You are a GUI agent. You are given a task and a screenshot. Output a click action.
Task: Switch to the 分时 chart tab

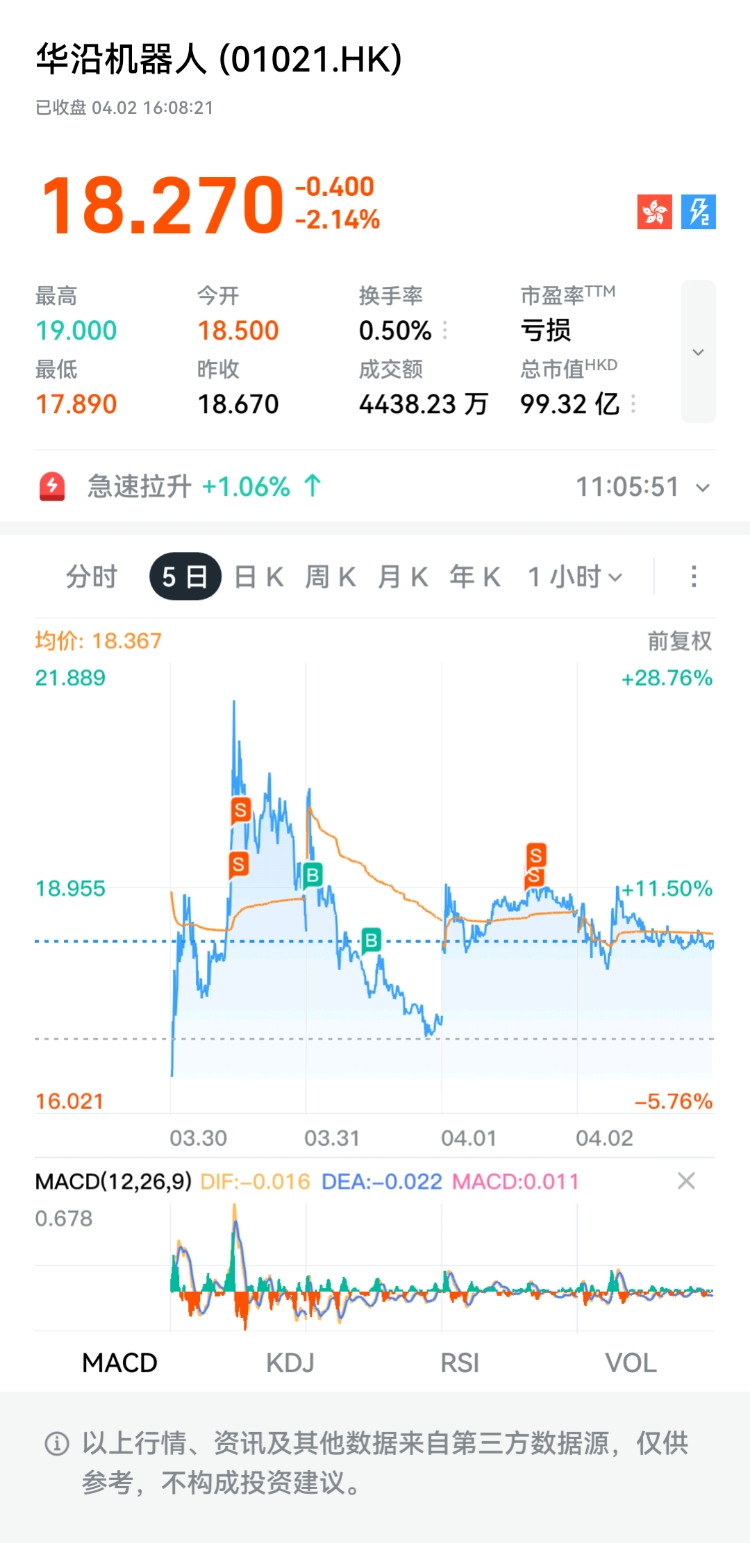coord(91,577)
